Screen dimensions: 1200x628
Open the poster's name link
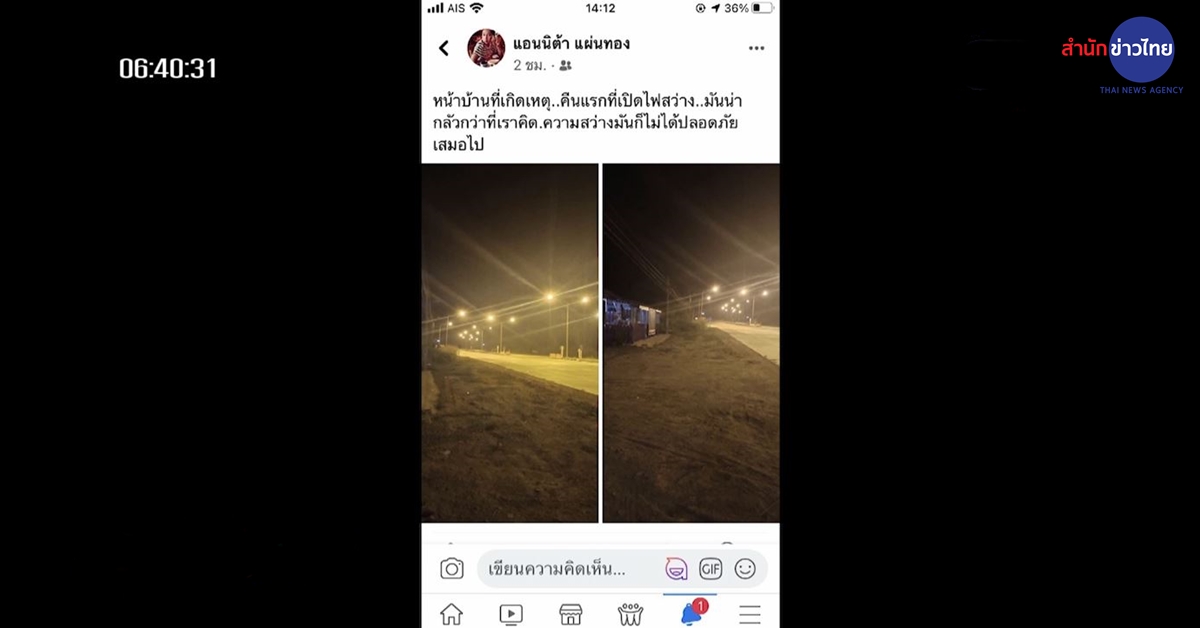[x=571, y=43]
